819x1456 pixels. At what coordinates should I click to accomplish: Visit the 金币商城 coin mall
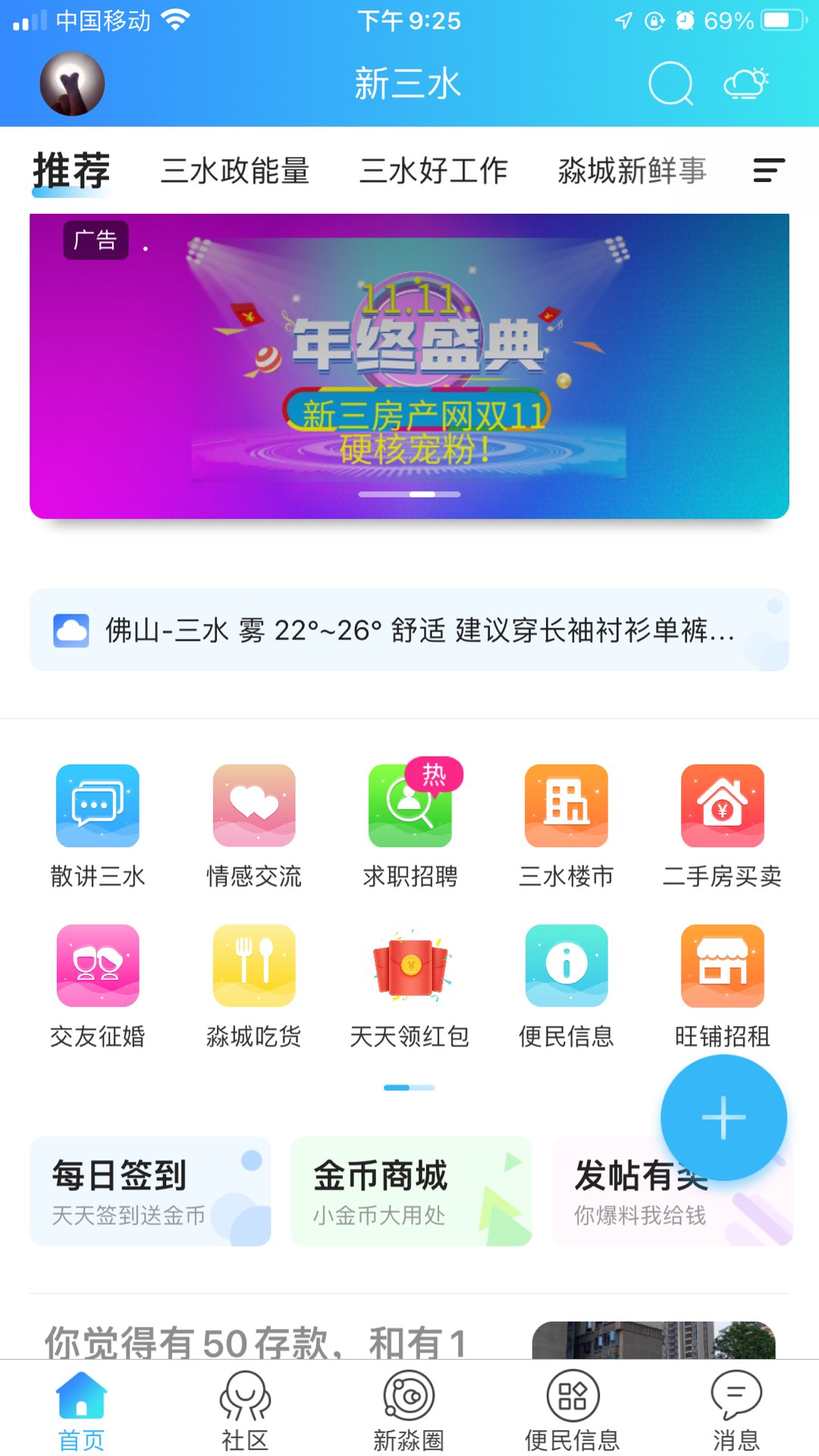411,1191
